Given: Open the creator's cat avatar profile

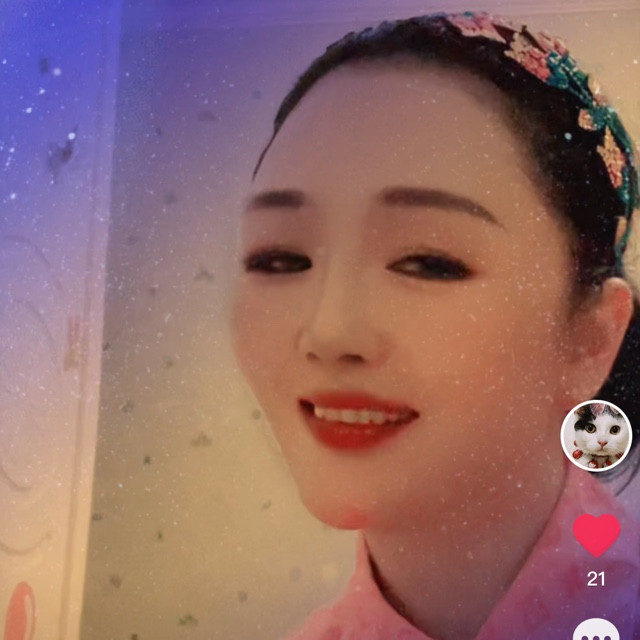Looking at the screenshot, I should (x=596, y=436).
